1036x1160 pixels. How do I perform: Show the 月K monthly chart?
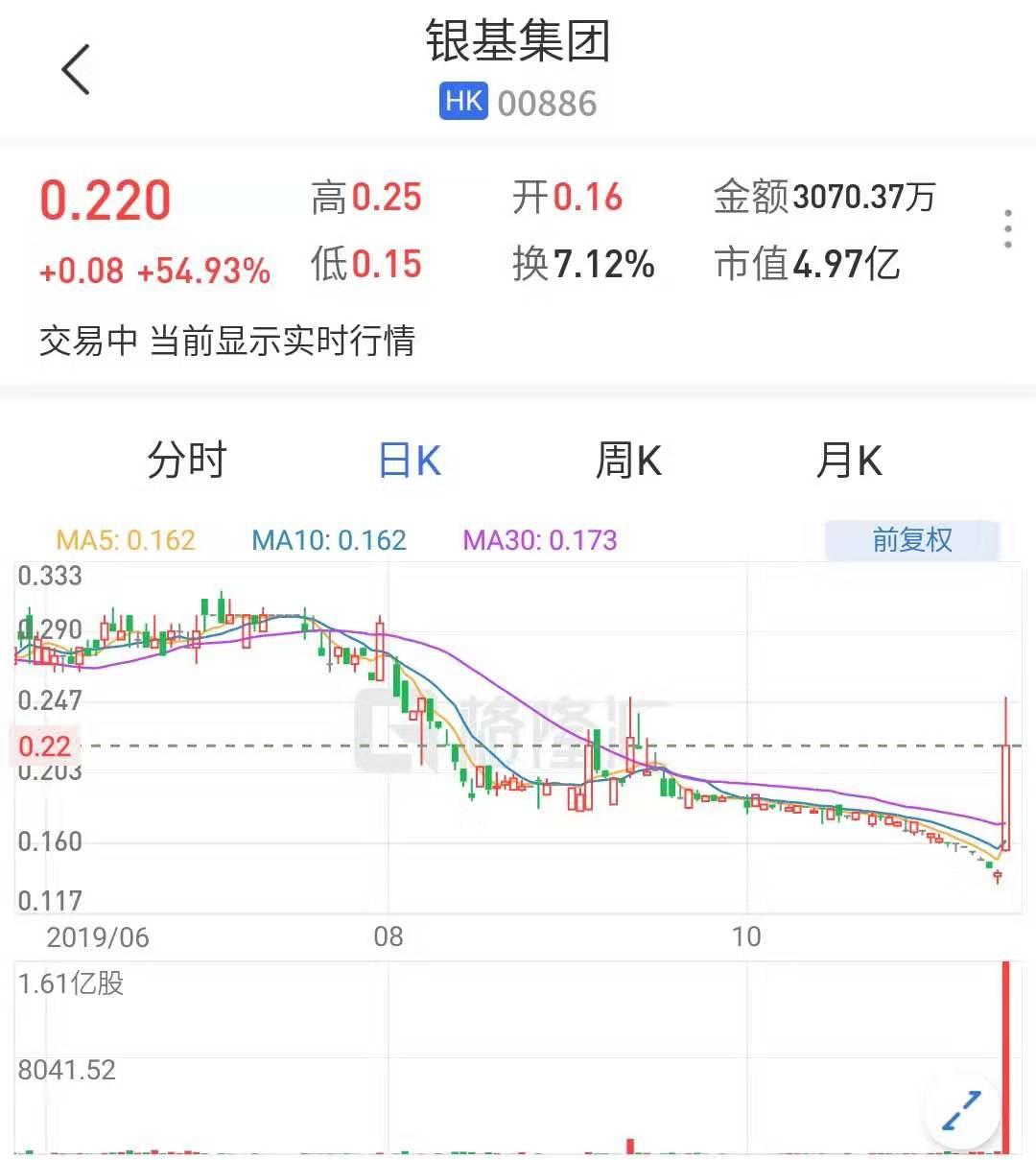click(848, 461)
